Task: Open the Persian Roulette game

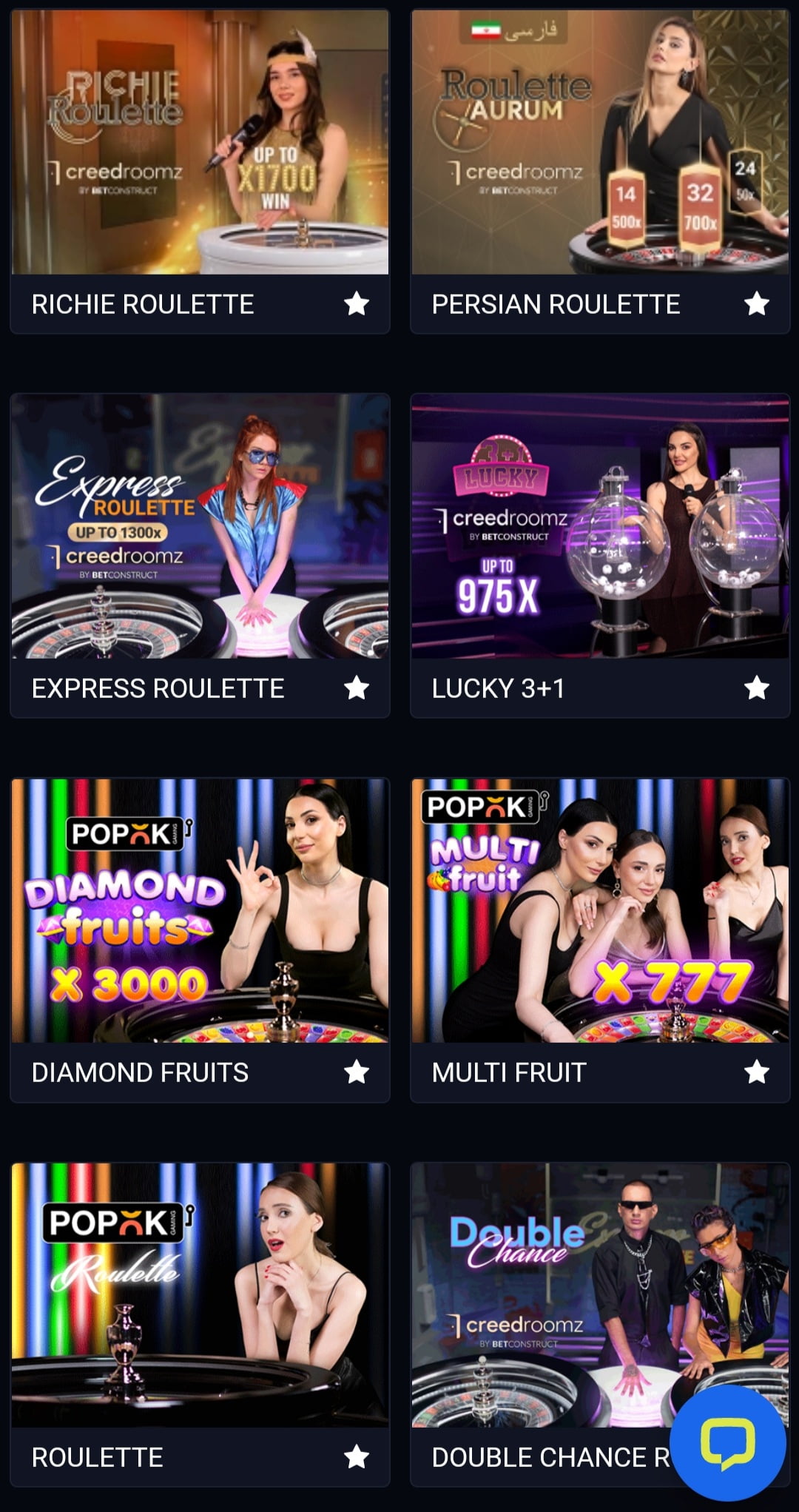Action: pos(600,142)
